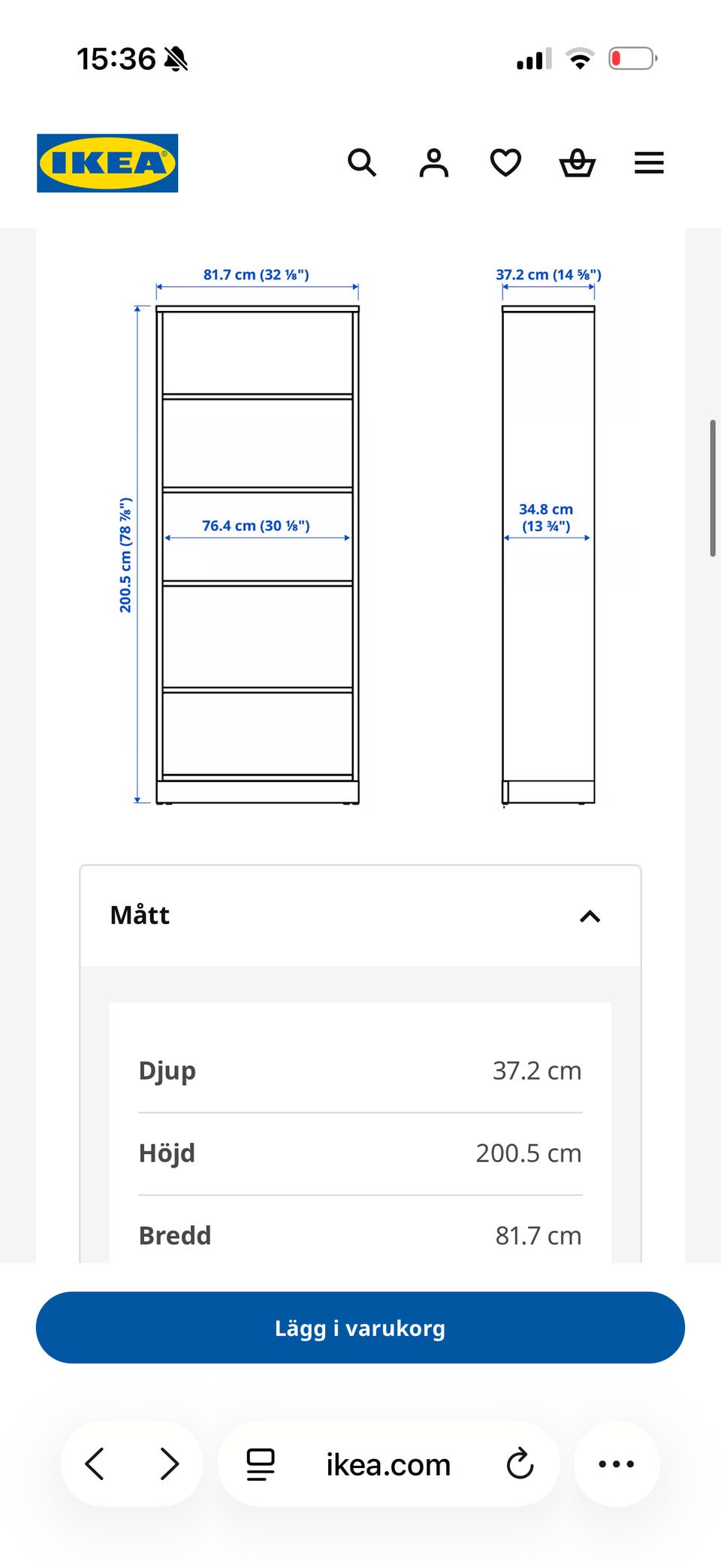The height and width of the screenshot is (1568, 721).
Task: Open the hamburger menu
Action: tap(649, 162)
